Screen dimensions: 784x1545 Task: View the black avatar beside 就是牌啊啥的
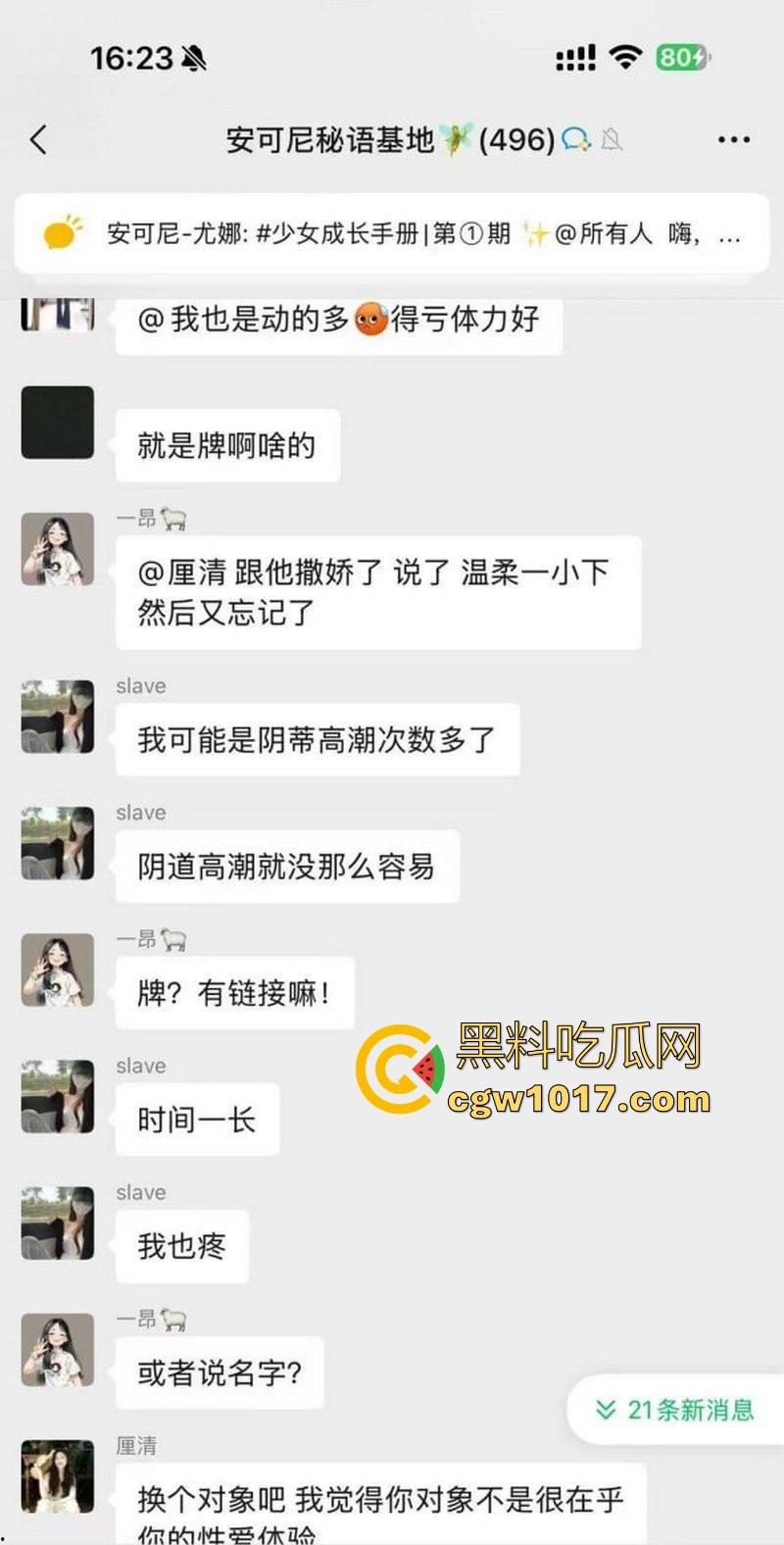(x=58, y=423)
